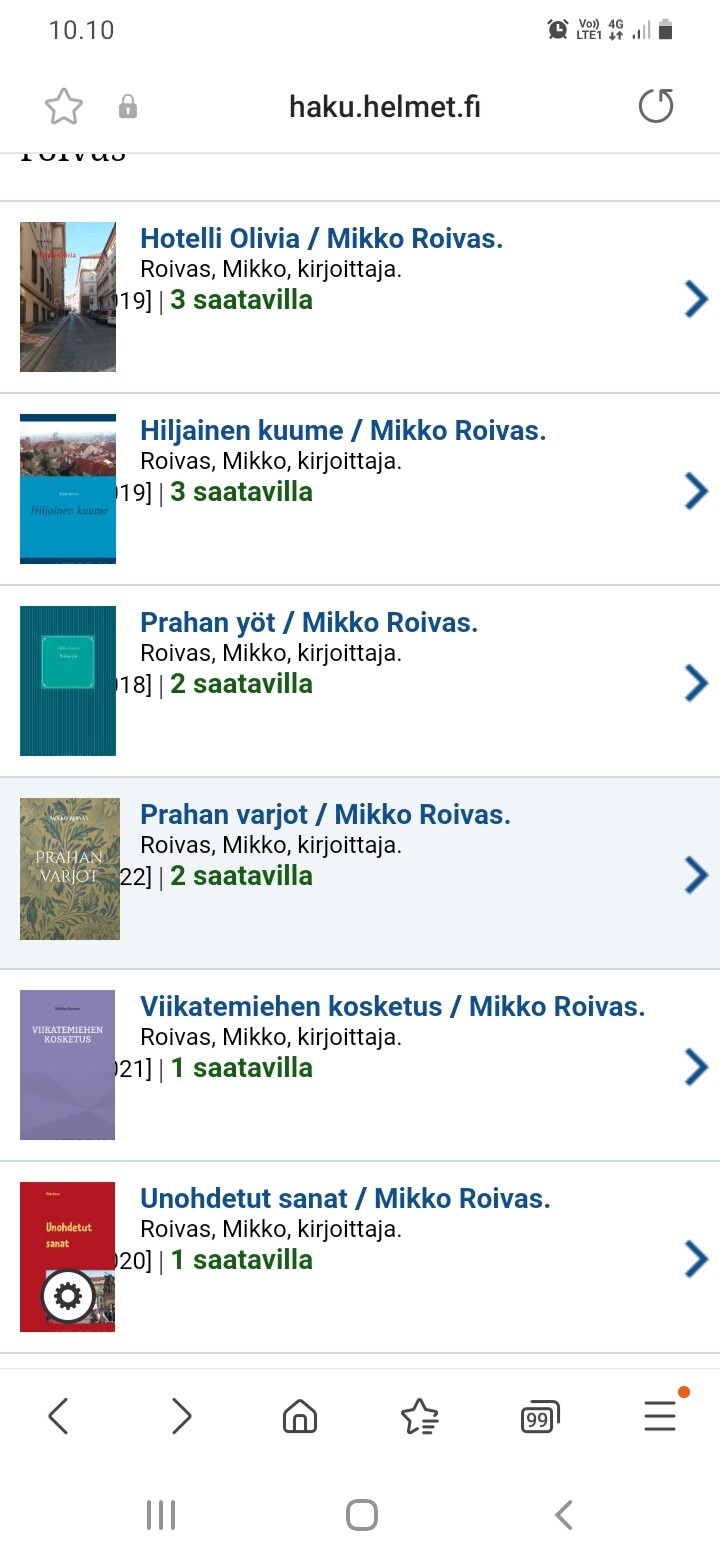Open the floating settings gear
The width and height of the screenshot is (720, 1560).
tap(68, 1297)
